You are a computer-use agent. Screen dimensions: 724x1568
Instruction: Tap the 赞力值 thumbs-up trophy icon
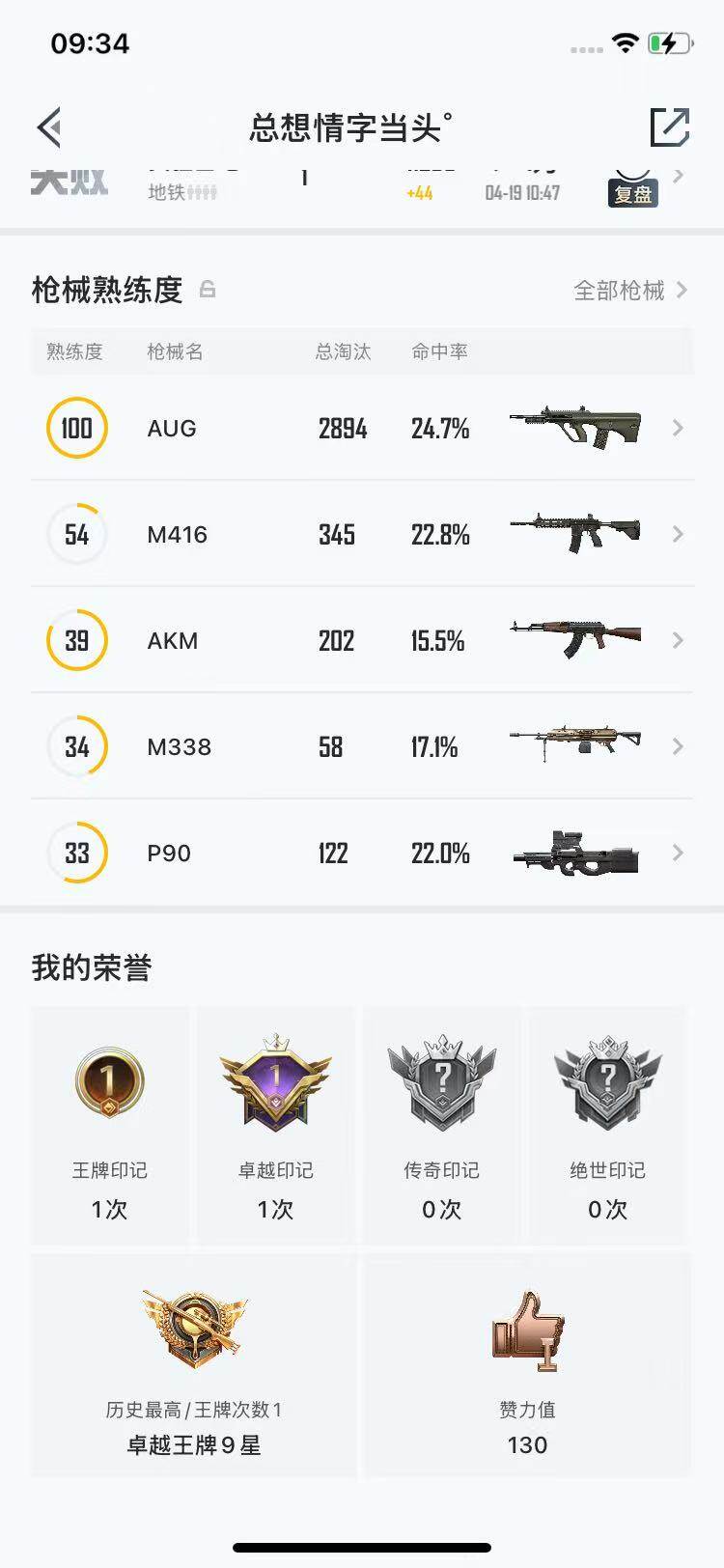pyautogui.click(x=524, y=1330)
